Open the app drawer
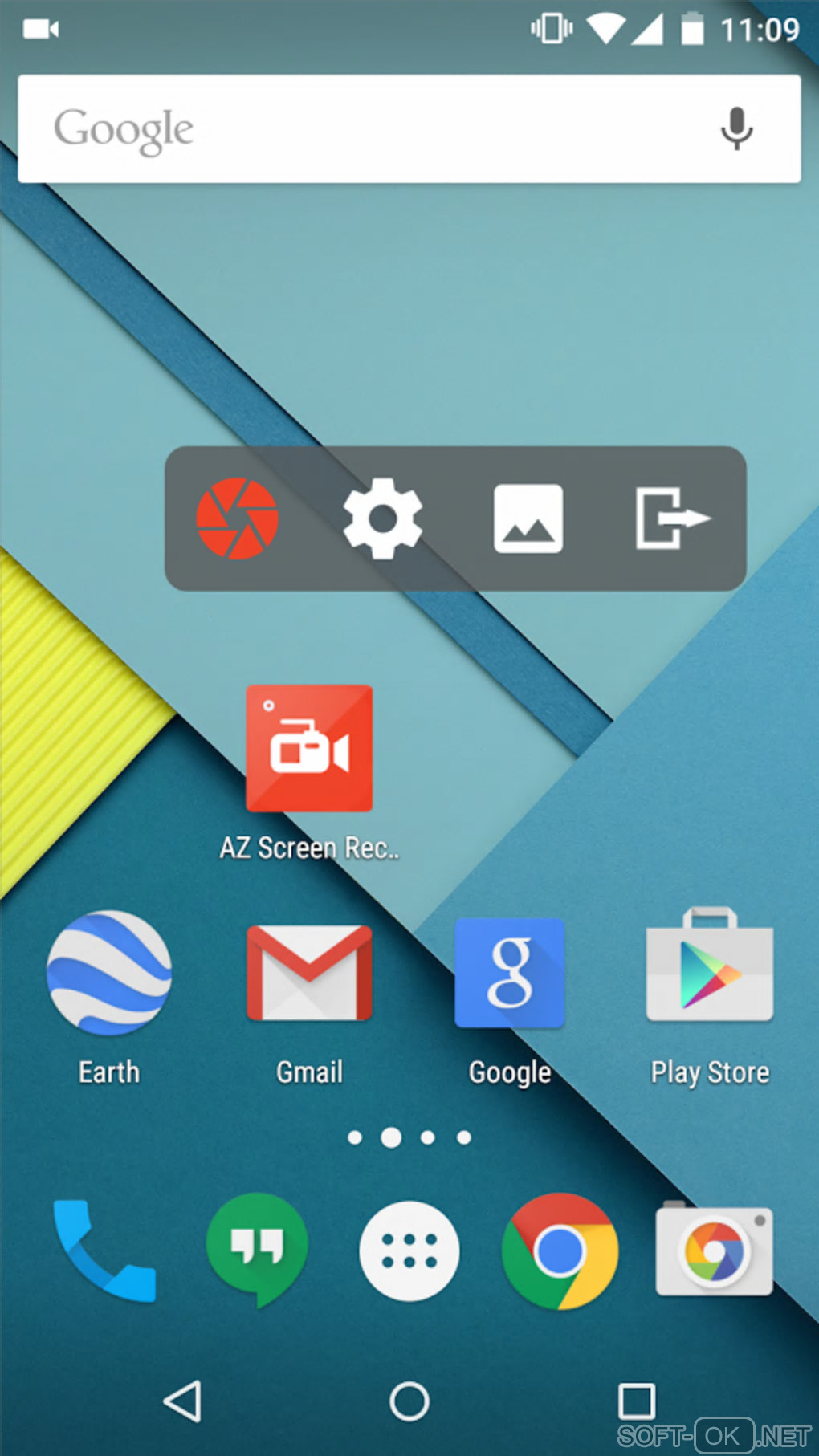Image resolution: width=819 pixels, height=1456 pixels. 409,1251
